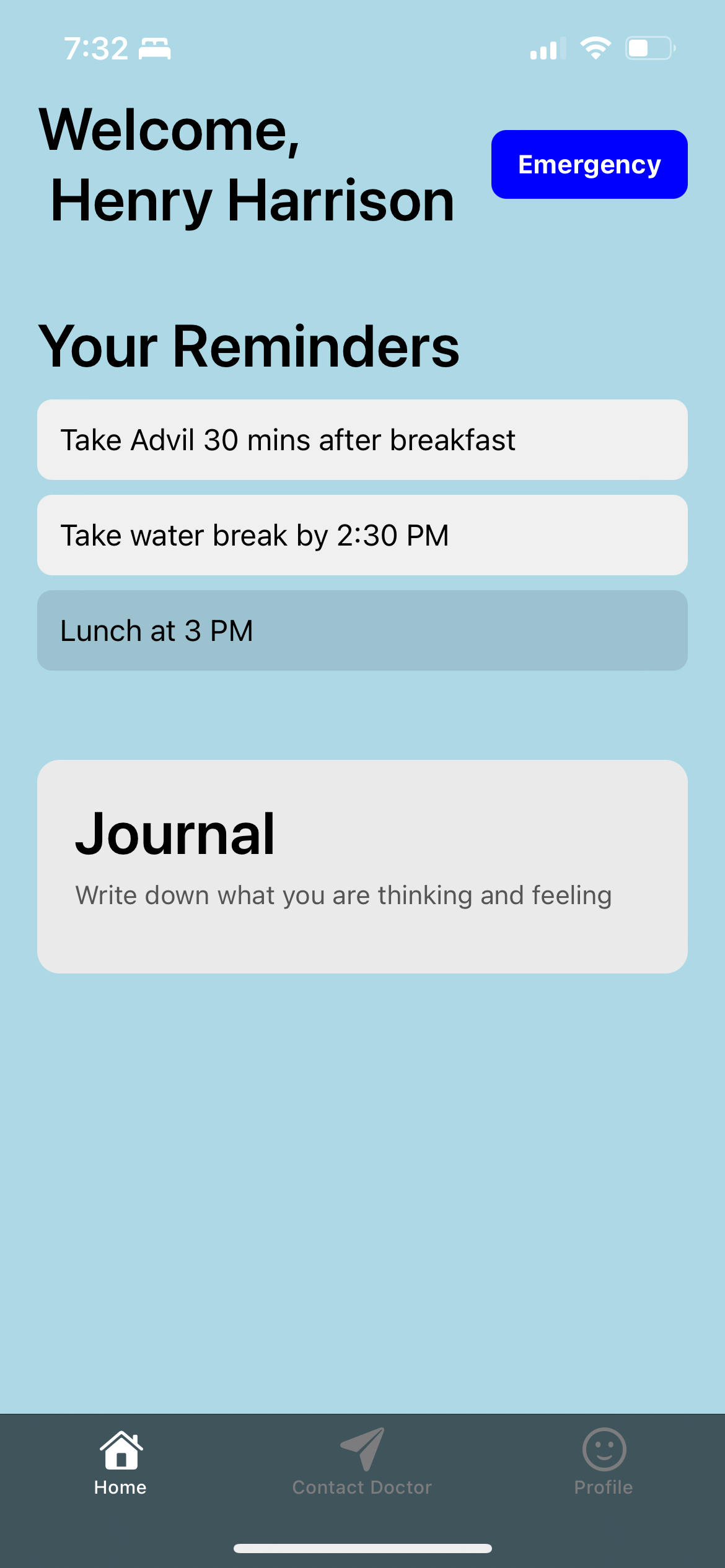Tap the Emergency button
This screenshot has height=1568, width=725.
(589, 165)
